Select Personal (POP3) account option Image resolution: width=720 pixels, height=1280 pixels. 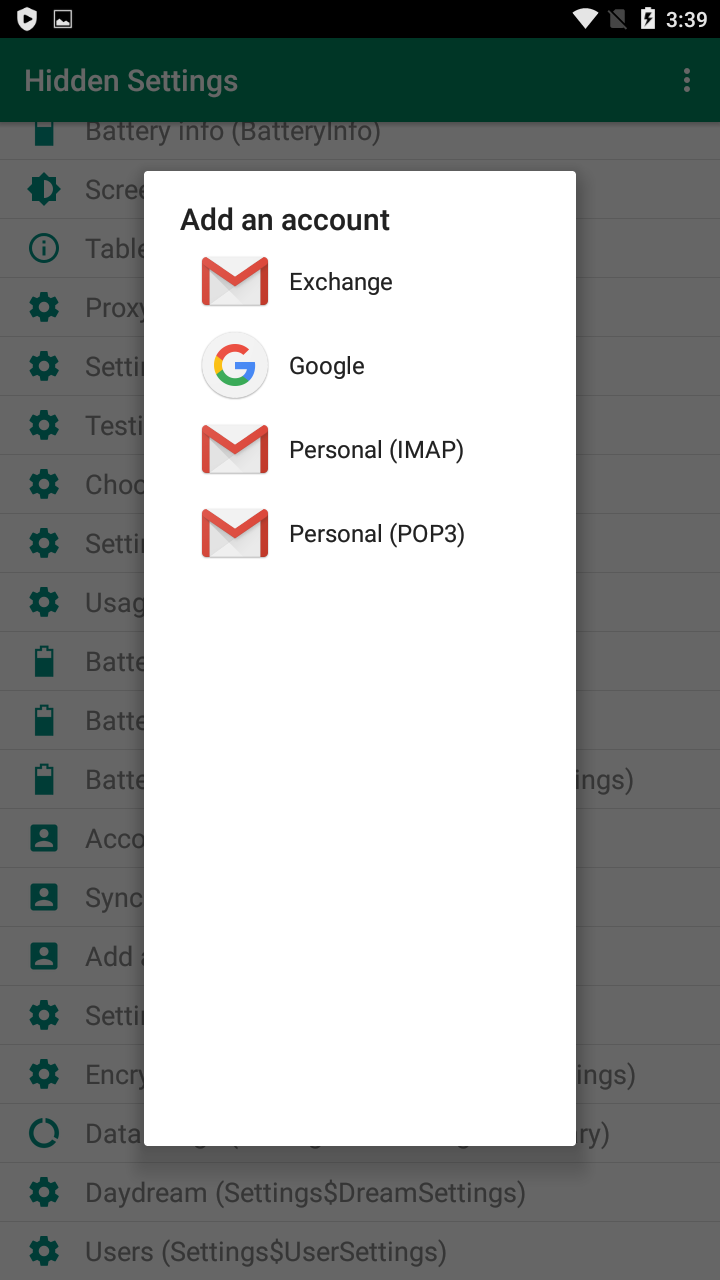tap(376, 533)
